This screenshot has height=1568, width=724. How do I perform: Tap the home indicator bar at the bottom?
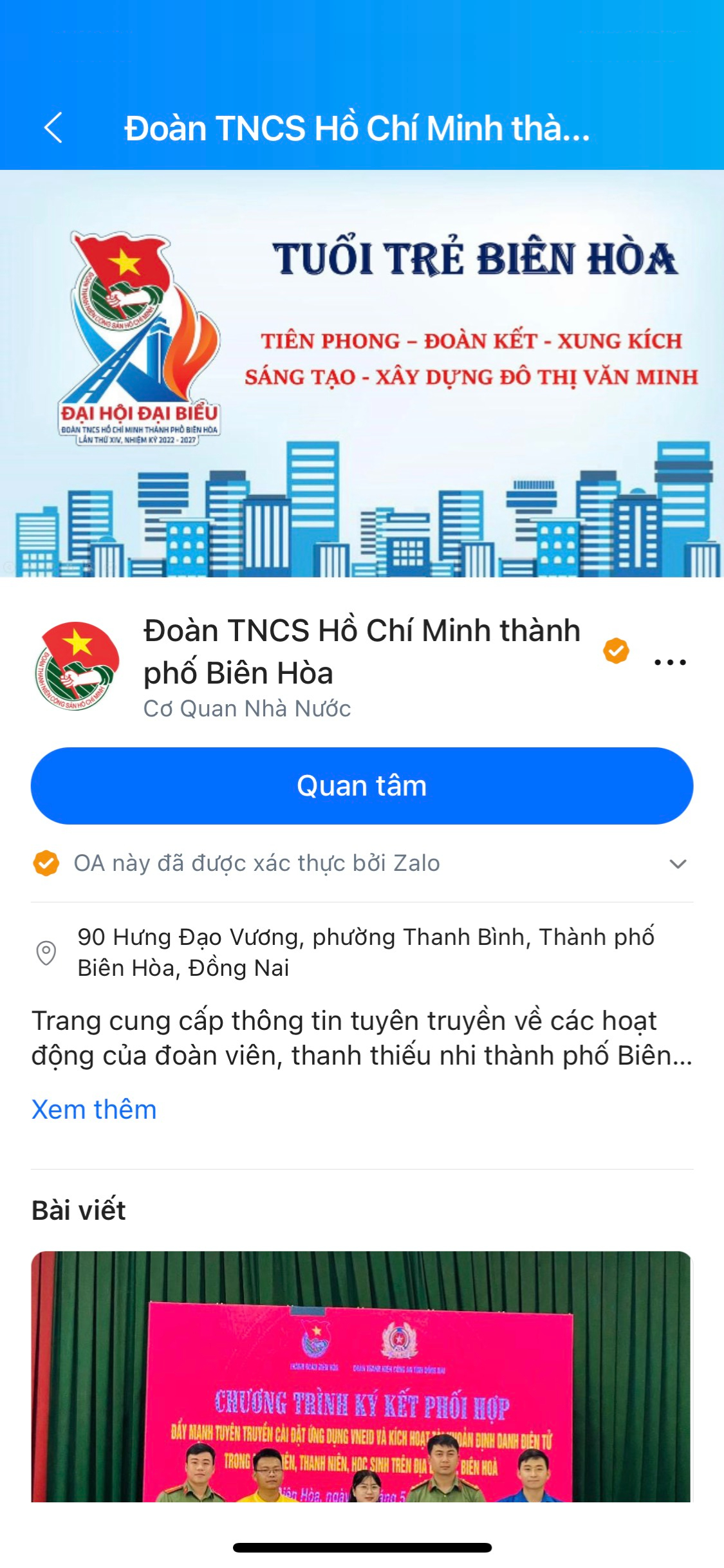click(x=362, y=1548)
